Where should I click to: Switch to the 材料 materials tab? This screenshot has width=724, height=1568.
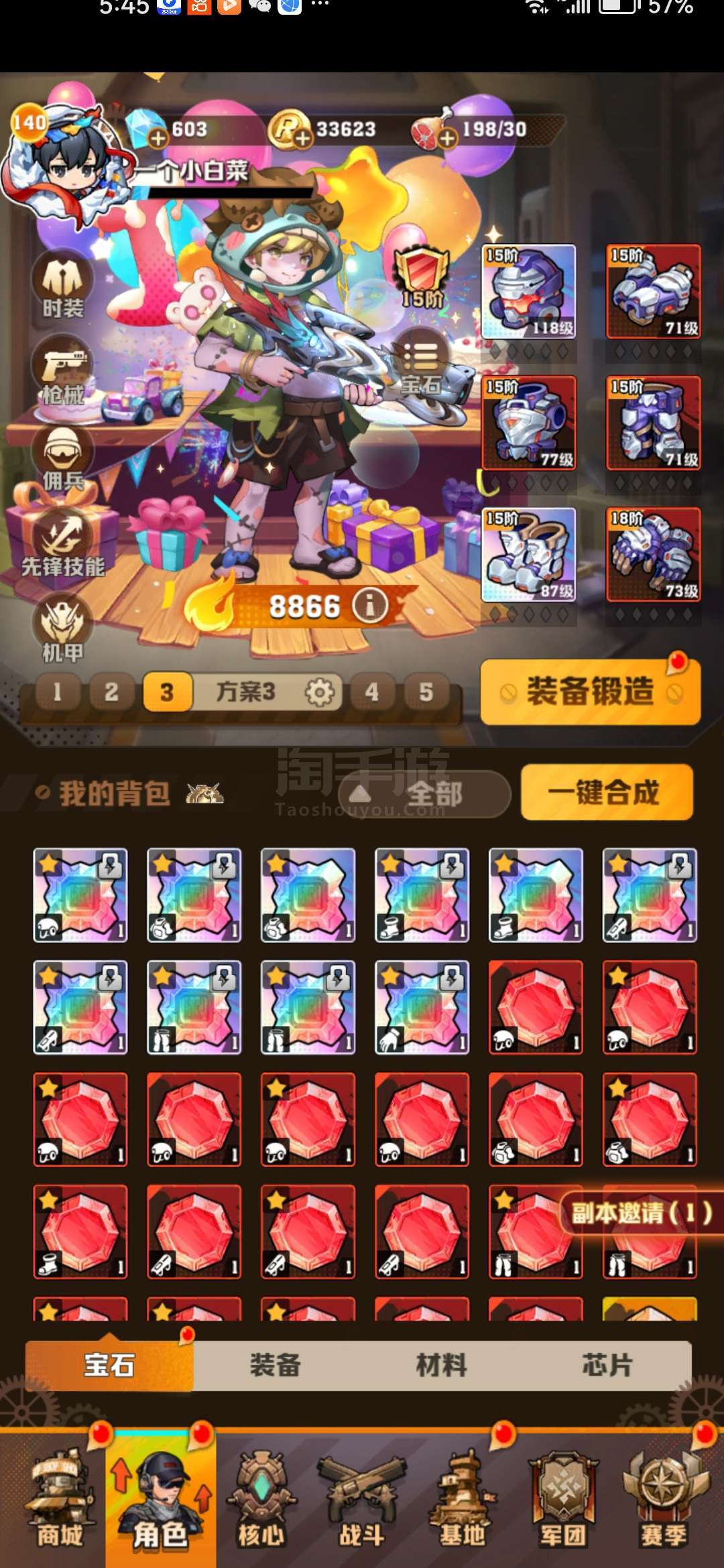441,1366
